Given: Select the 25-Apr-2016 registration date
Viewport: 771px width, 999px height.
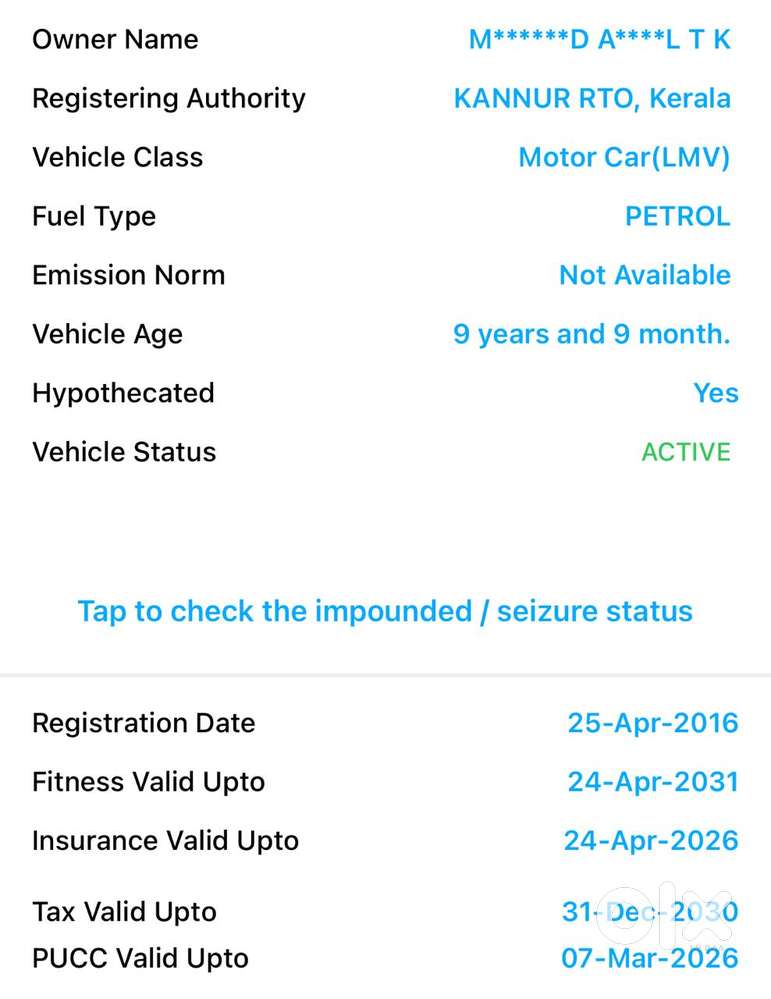Looking at the screenshot, I should pyautogui.click(x=653, y=723).
